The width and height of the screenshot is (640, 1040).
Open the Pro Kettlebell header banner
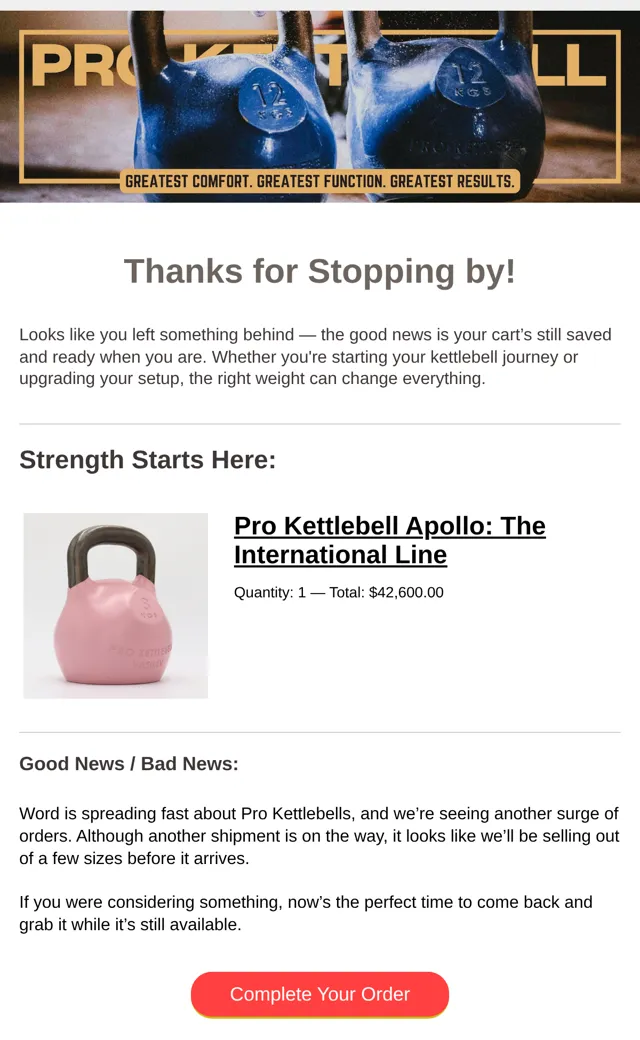pyautogui.click(x=320, y=106)
